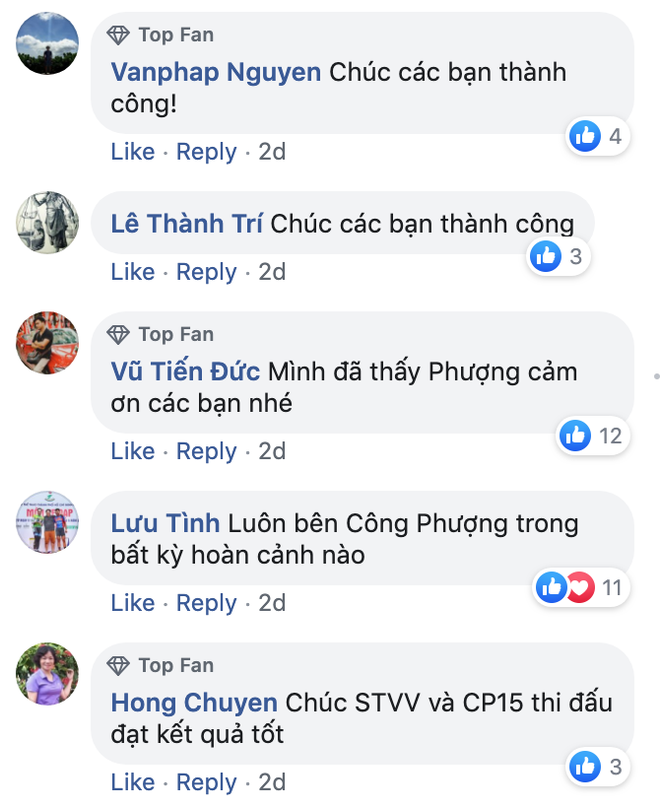Like Lưu Tình's comment
The height and width of the screenshot is (808, 660).
tap(132, 603)
